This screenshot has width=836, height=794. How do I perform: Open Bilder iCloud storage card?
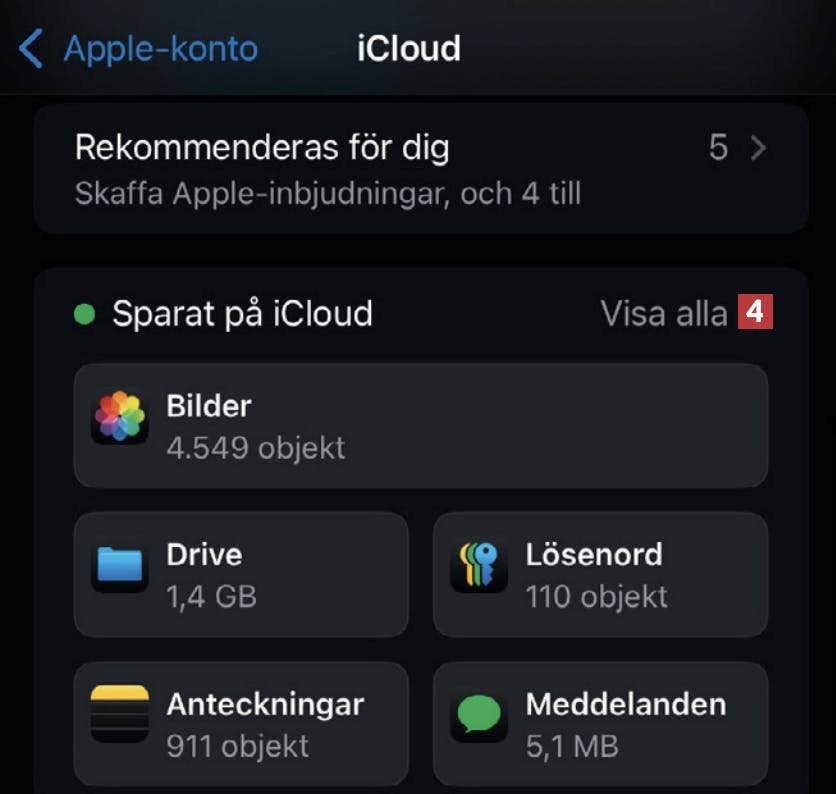point(420,425)
